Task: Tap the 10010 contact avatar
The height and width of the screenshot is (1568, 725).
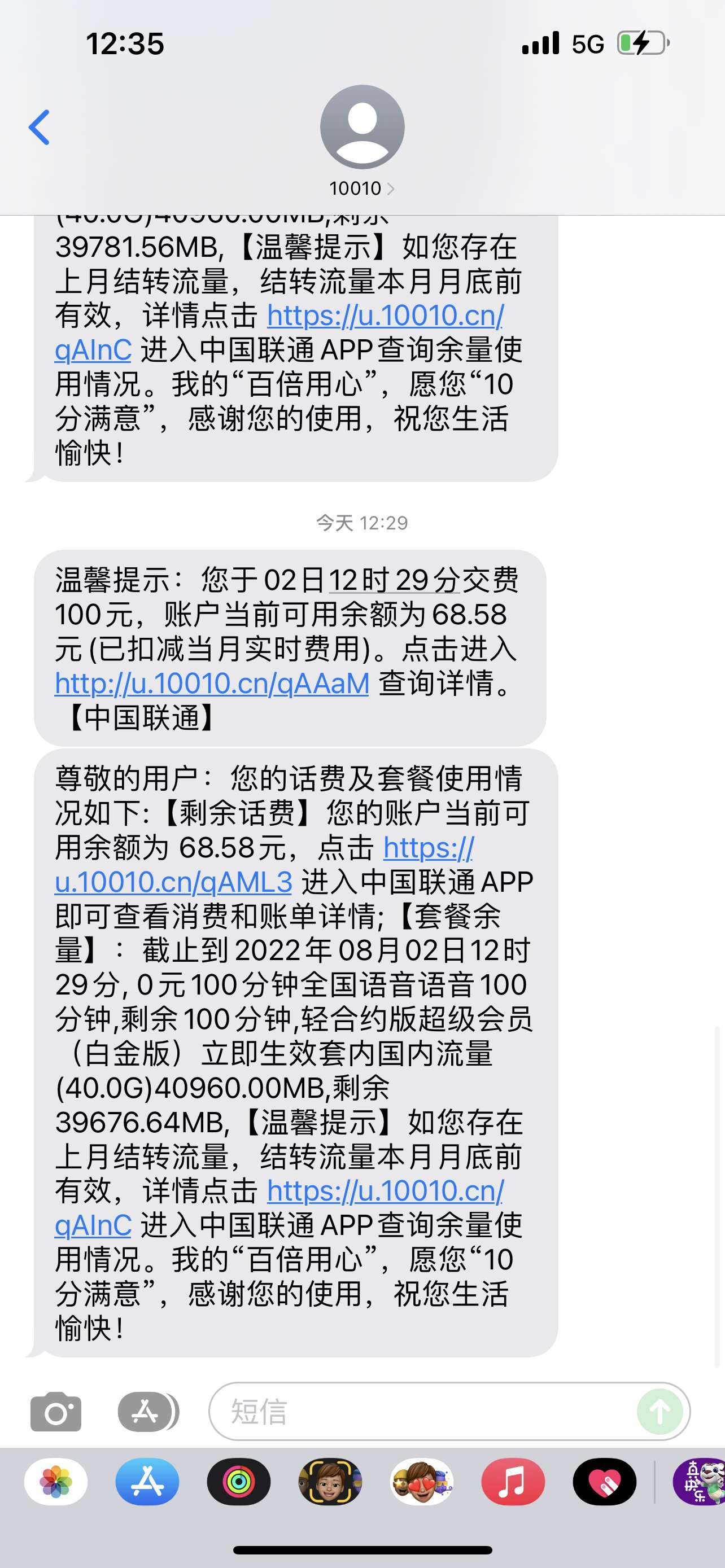Action: (361, 130)
